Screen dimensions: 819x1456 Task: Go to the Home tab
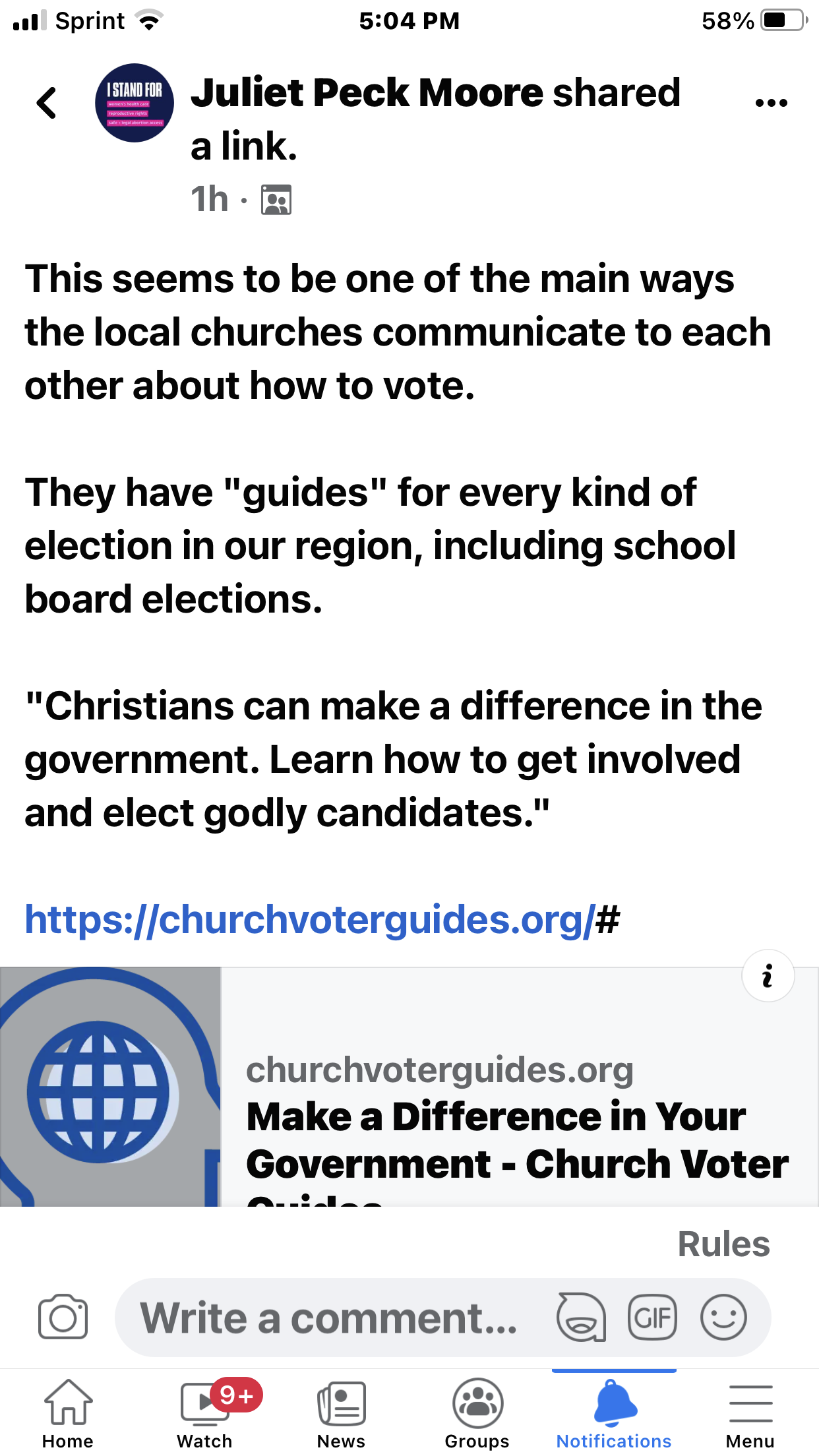(x=68, y=1412)
